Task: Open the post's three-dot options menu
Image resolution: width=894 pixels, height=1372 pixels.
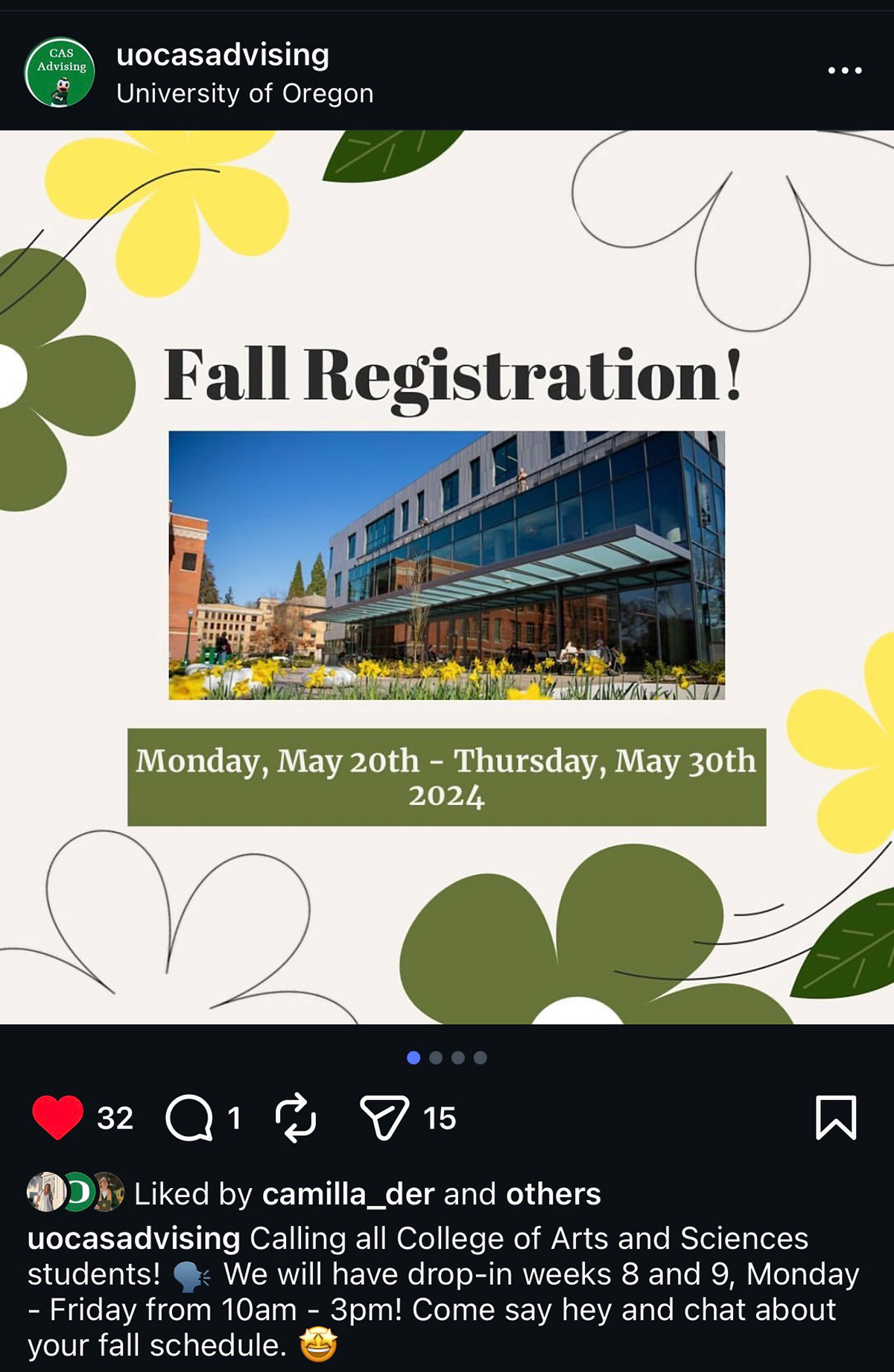Action: click(845, 71)
